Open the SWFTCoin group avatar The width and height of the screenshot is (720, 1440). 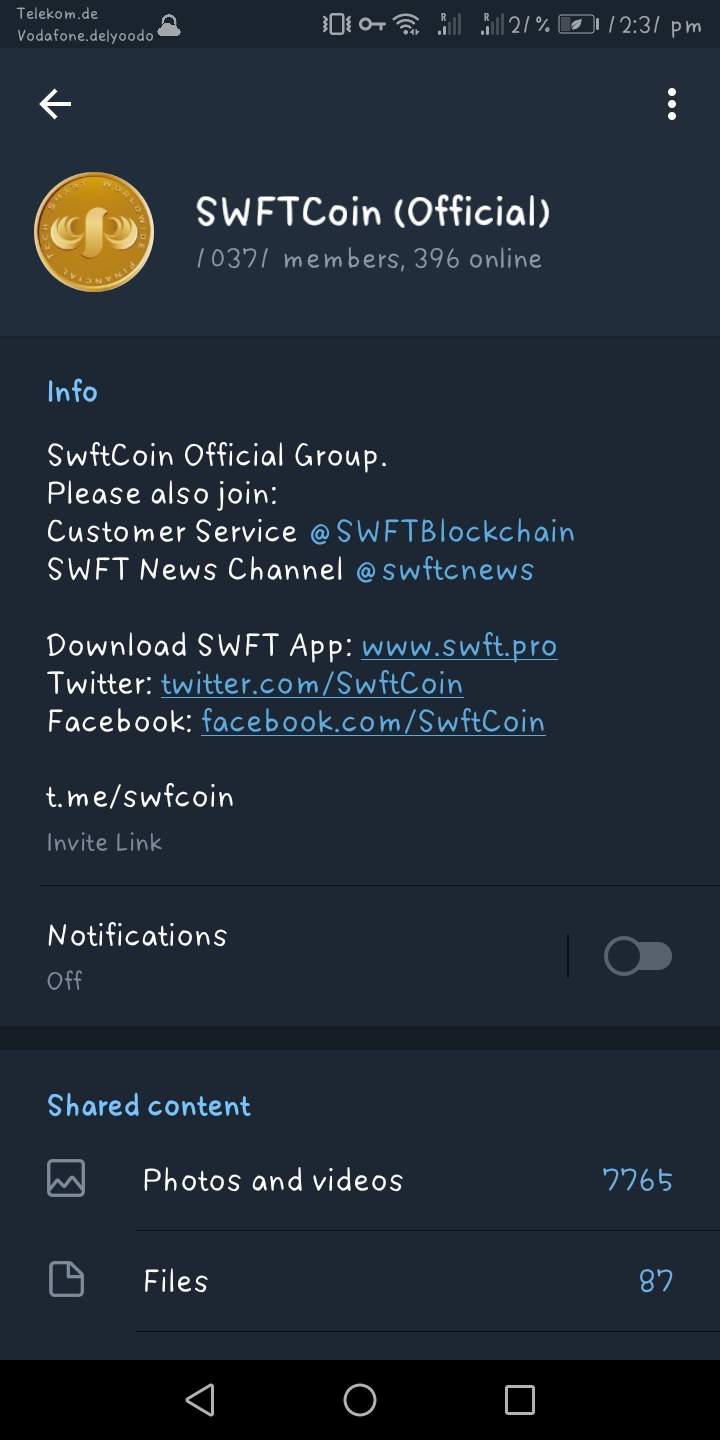tap(94, 232)
